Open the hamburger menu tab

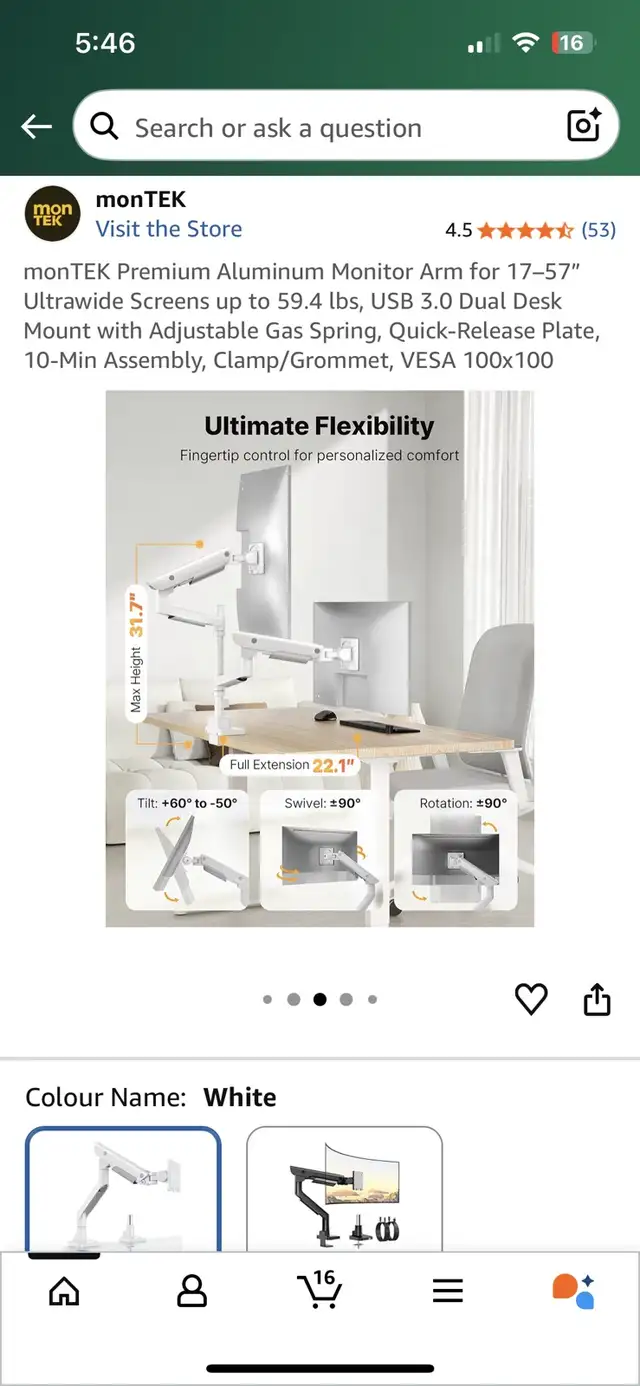tap(448, 1291)
